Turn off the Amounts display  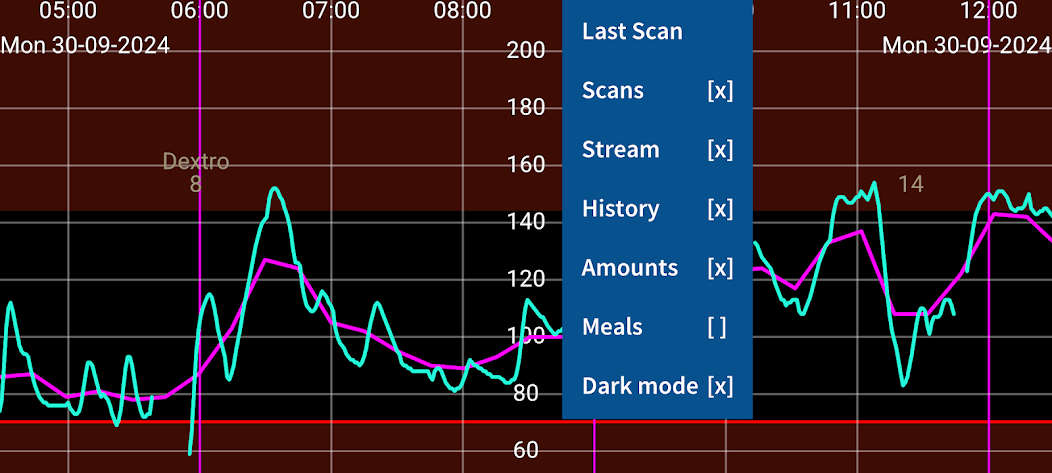tap(720, 268)
